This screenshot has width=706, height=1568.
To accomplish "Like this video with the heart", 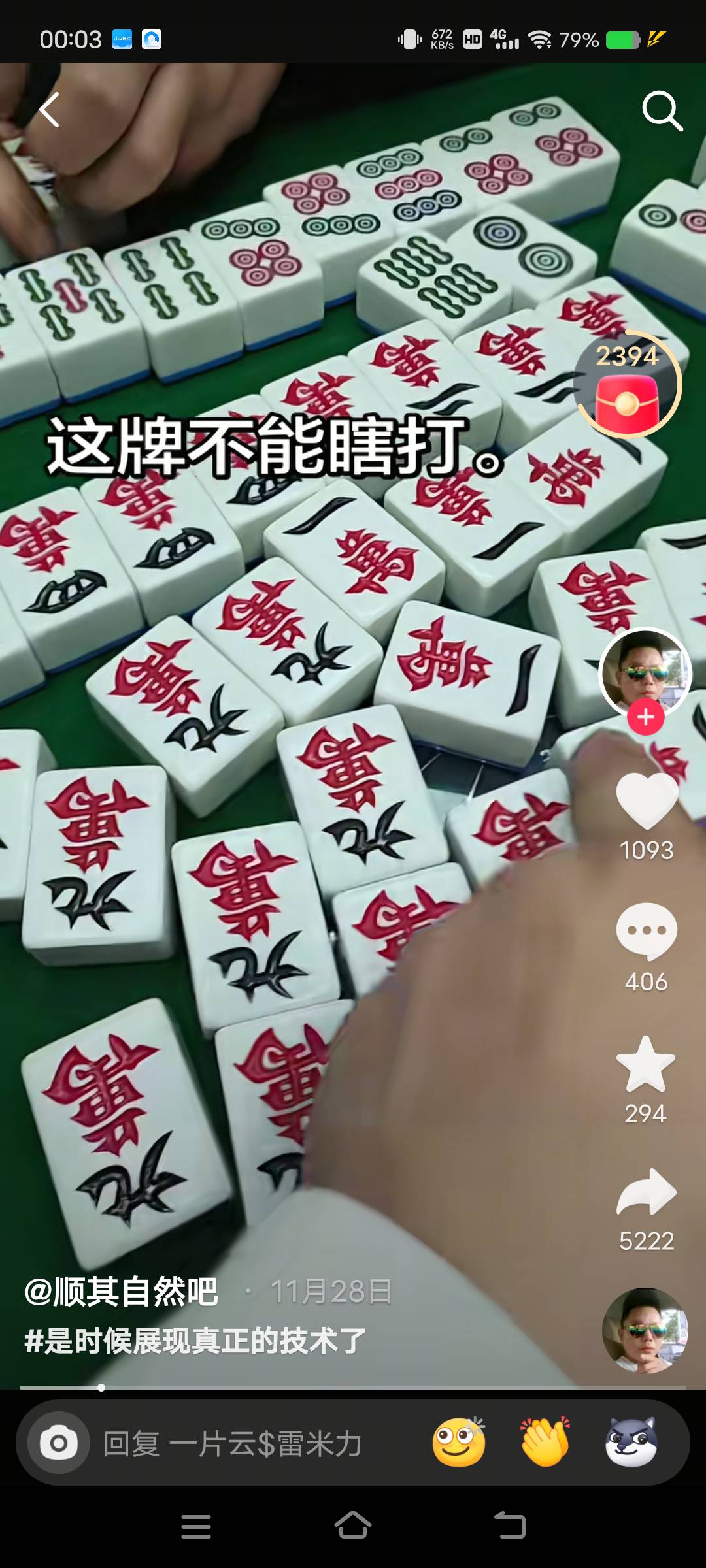I will tap(647, 800).
